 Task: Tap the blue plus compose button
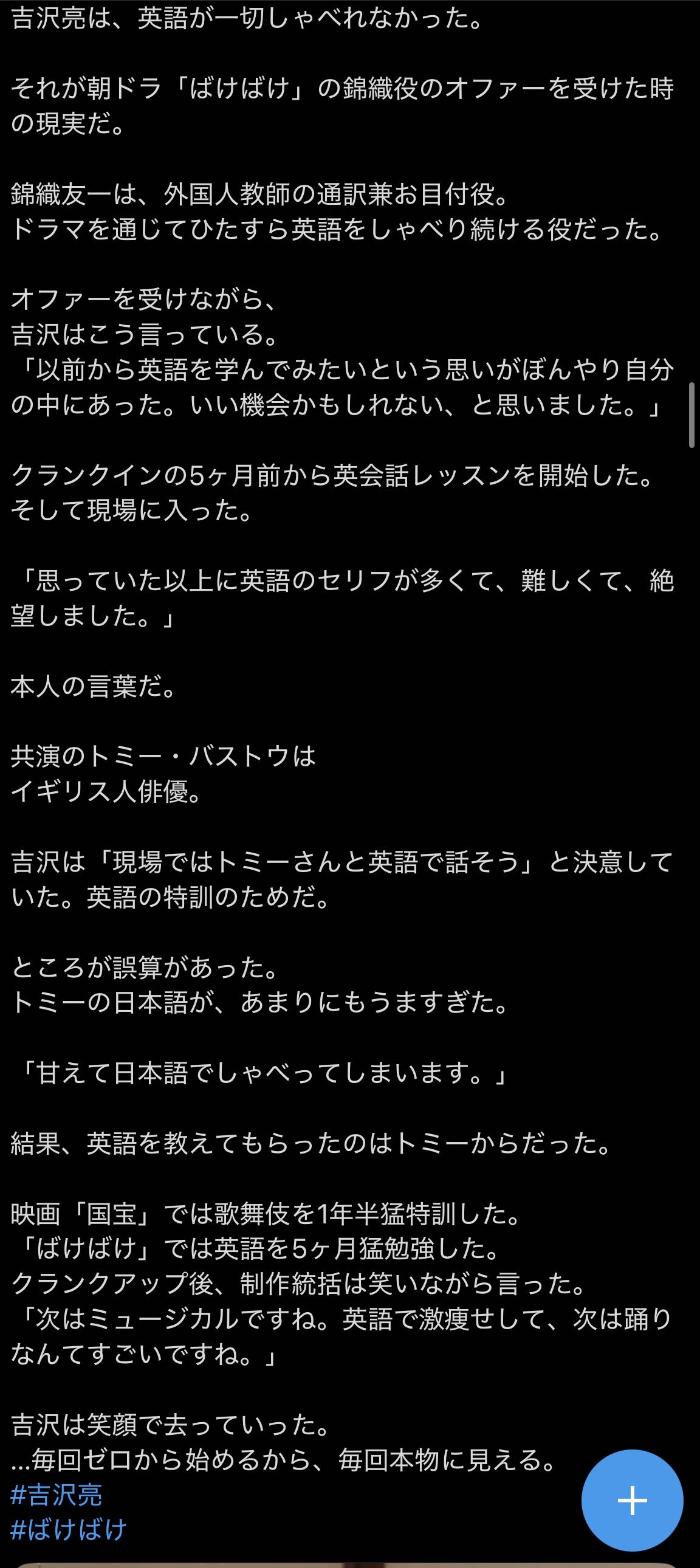coord(632,1501)
